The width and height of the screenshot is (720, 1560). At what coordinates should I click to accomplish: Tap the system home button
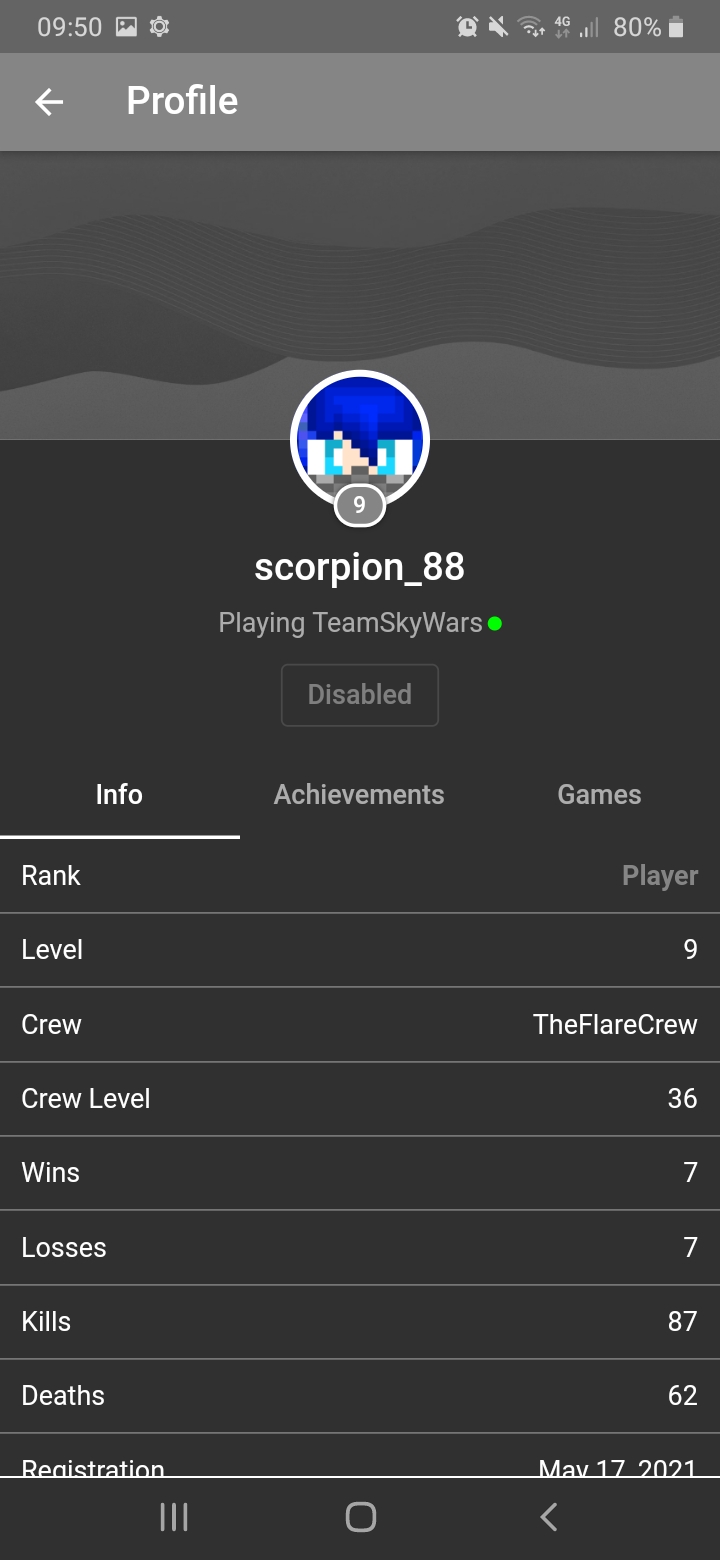[x=360, y=1517]
